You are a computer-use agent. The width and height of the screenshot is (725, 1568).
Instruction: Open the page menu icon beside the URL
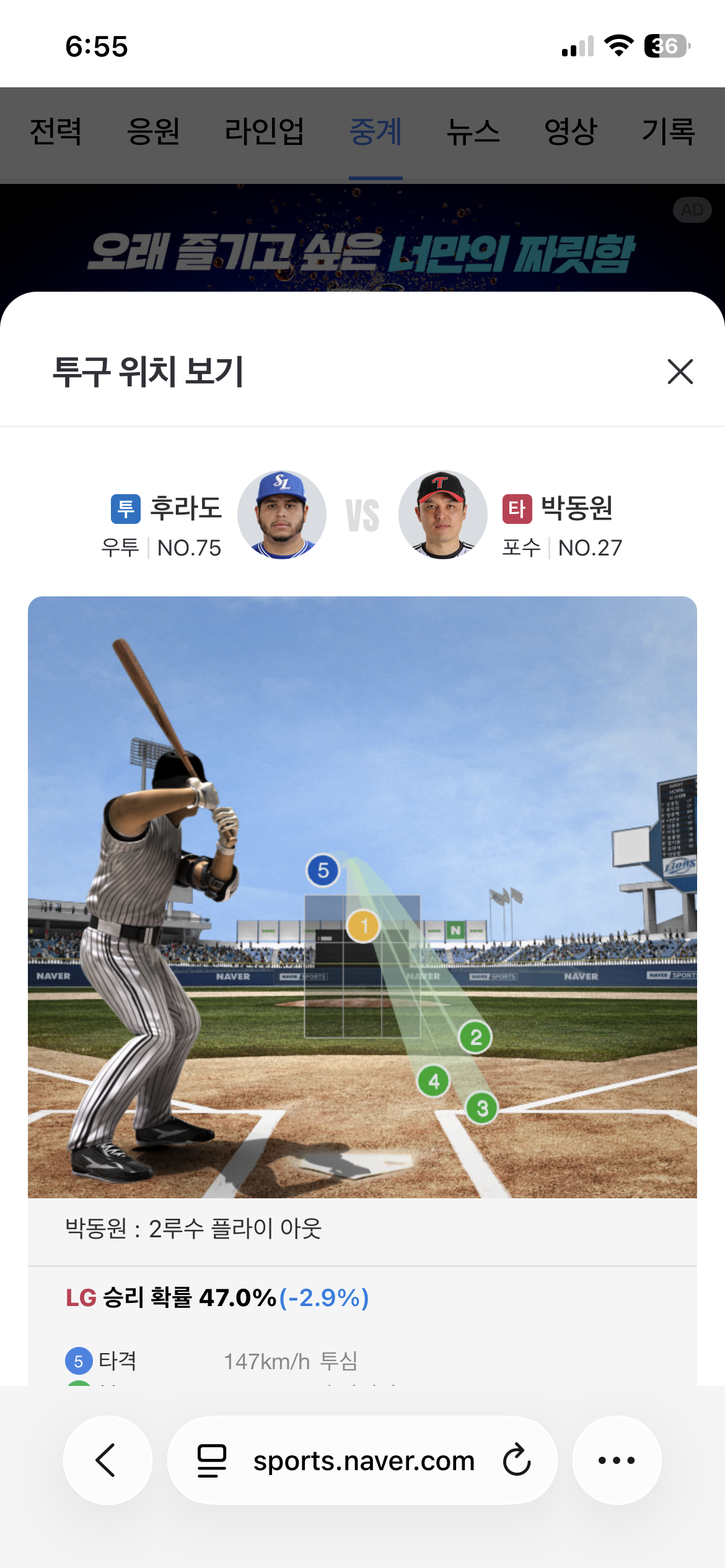click(x=212, y=1460)
